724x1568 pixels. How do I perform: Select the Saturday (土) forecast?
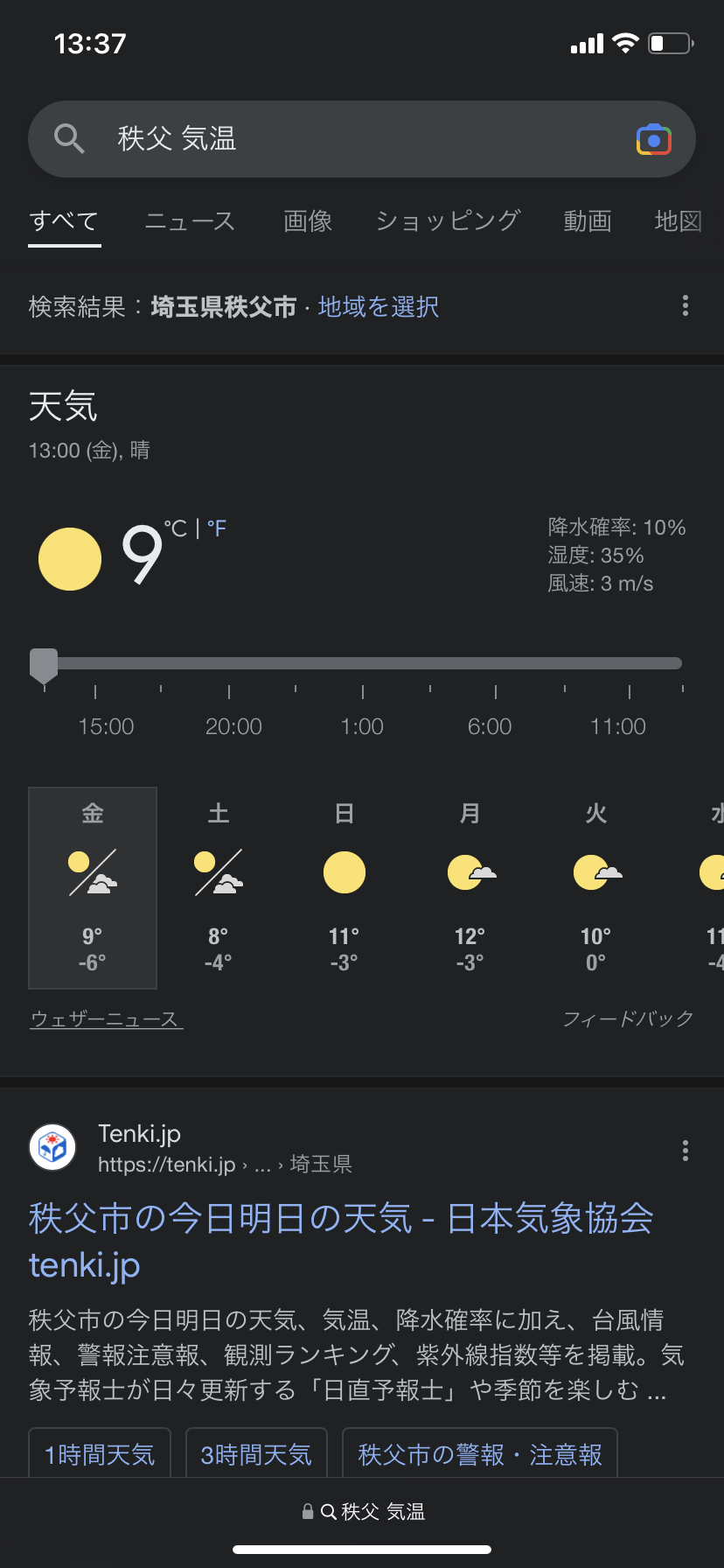219,887
